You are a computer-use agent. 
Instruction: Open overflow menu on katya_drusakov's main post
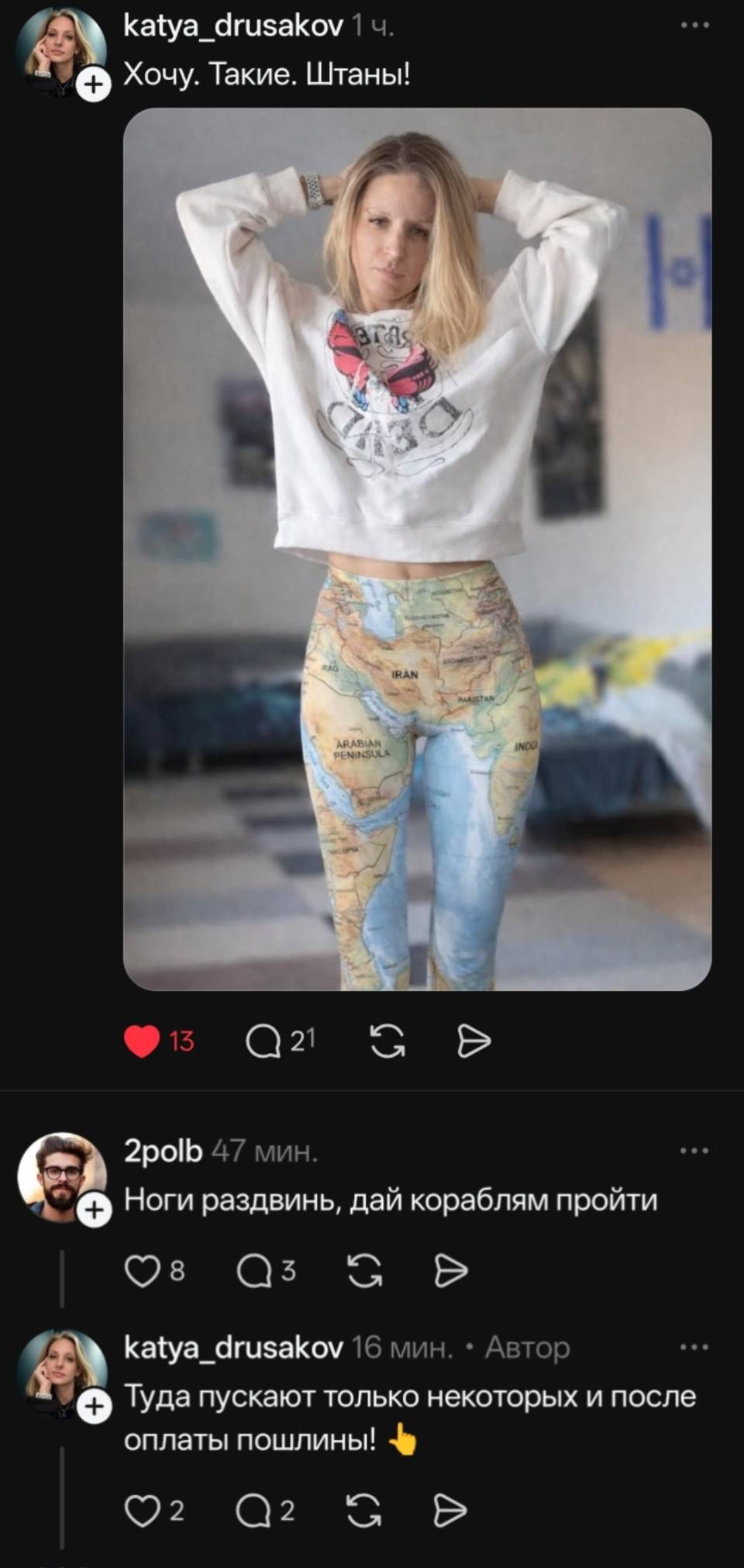(694, 26)
